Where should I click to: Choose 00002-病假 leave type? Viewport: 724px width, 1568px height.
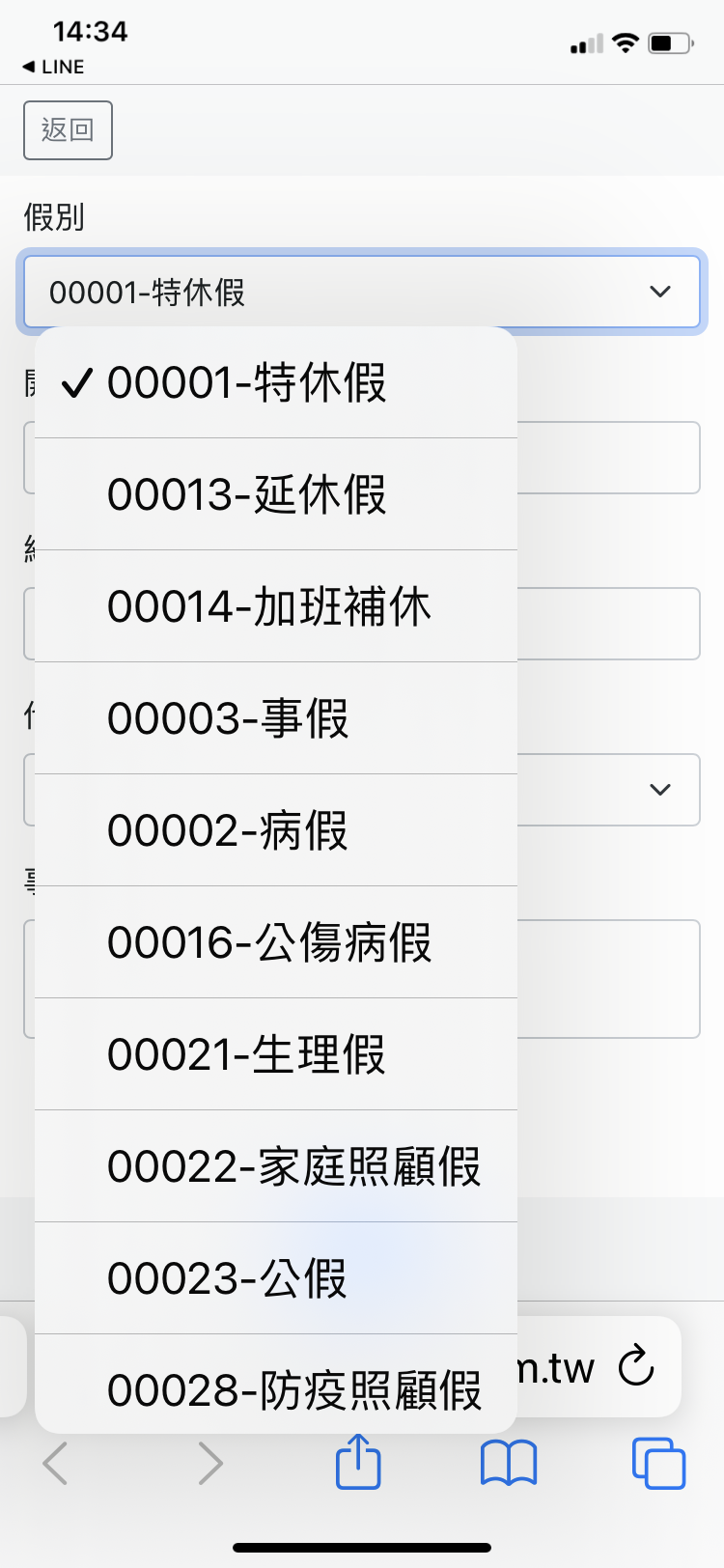point(228,830)
